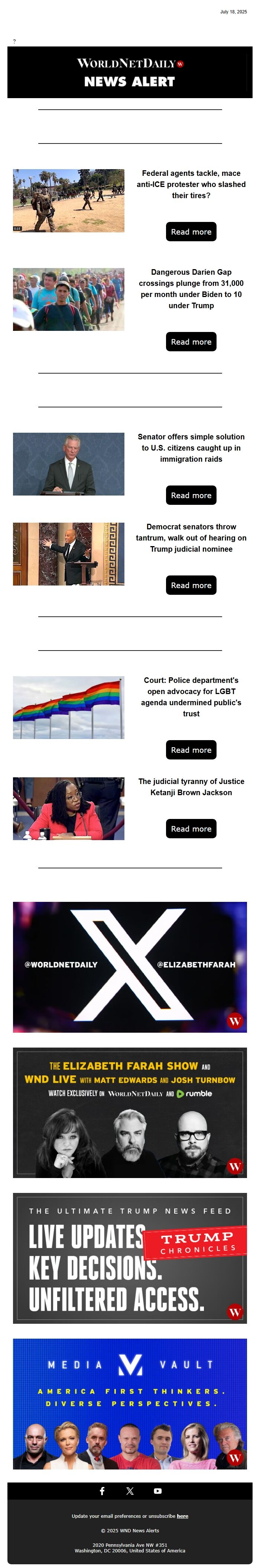Open the Darien Gap migrants photo
The height and width of the screenshot is (1568, 260).
click(x=69, y=300)
